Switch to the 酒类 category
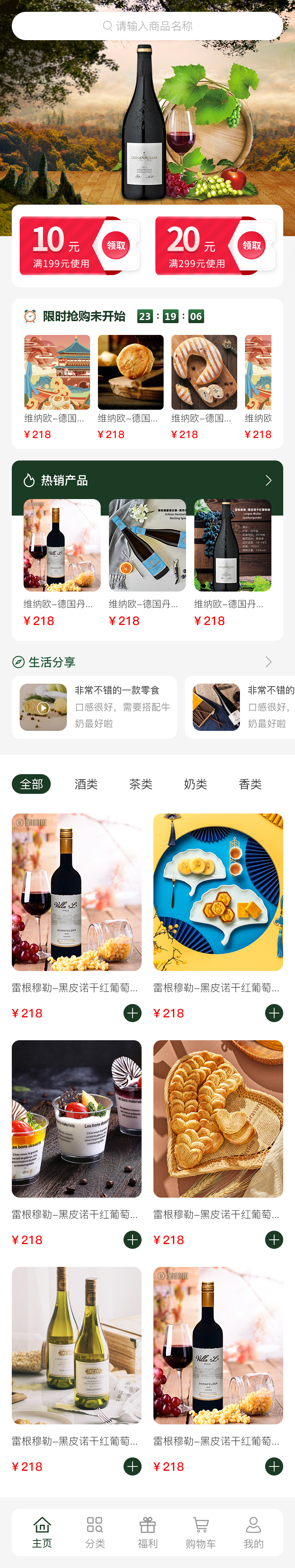The image size is (295, 1568). [x=86, y=784]
